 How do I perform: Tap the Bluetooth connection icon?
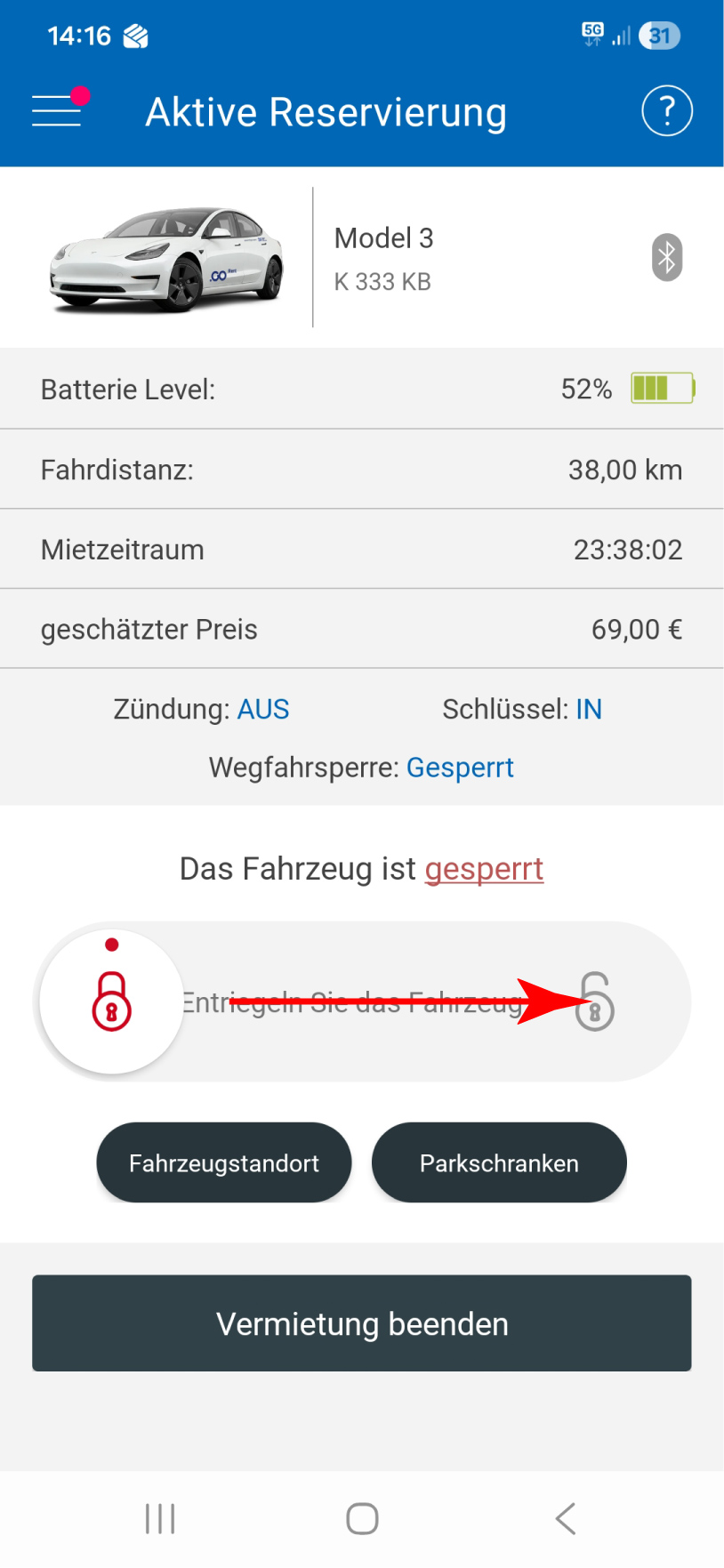tap(667, 258)
